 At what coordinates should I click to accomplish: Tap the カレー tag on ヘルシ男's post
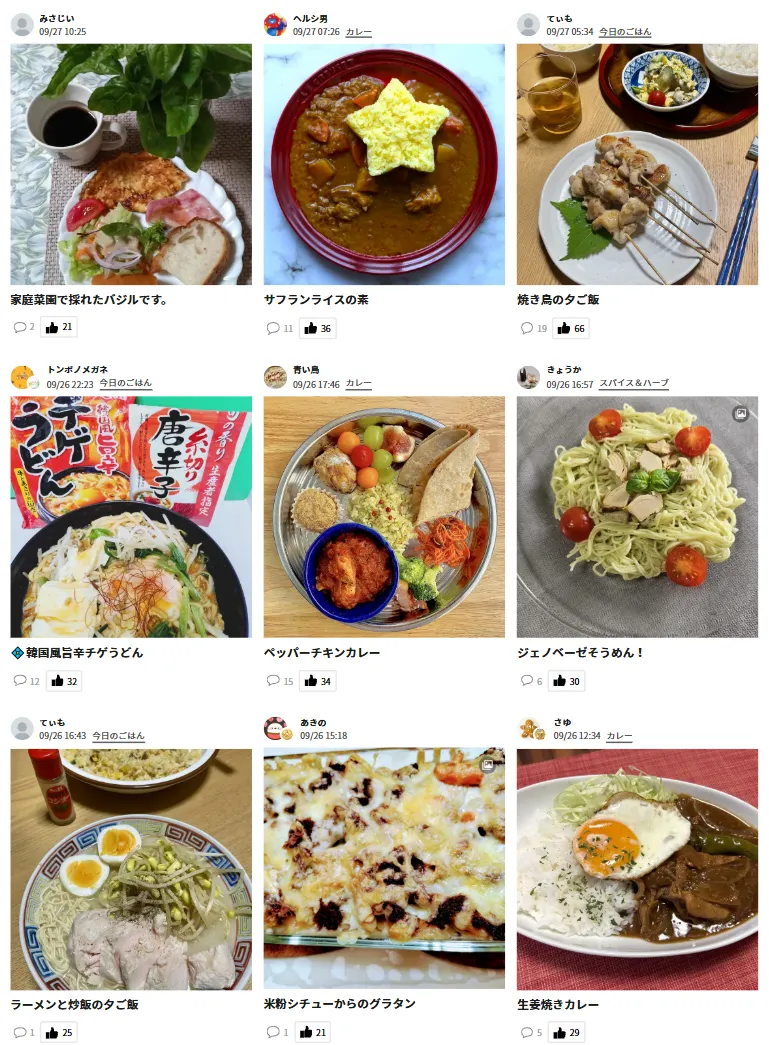pyautogui.click(x=358, y=32)
